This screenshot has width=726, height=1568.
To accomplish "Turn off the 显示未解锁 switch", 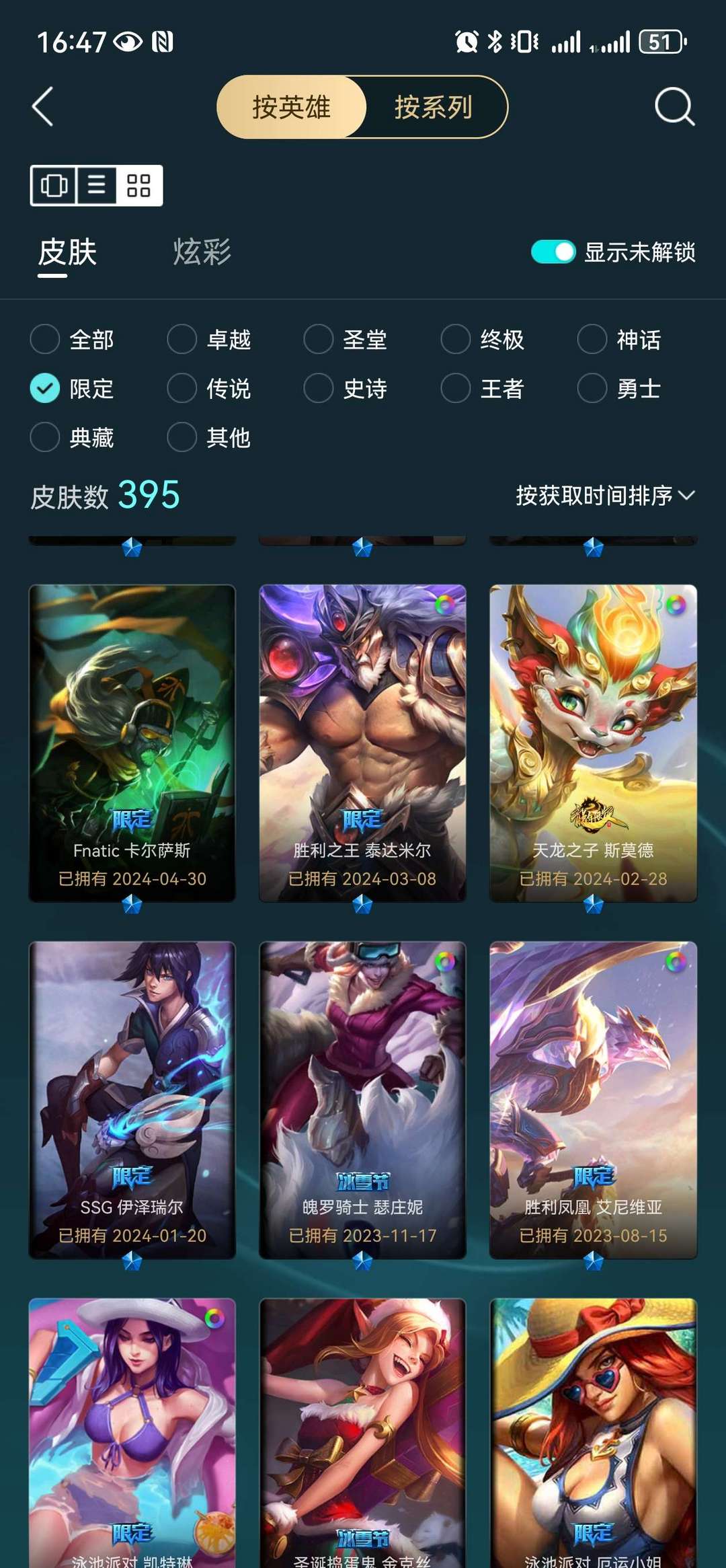I will tap(553, 252).
